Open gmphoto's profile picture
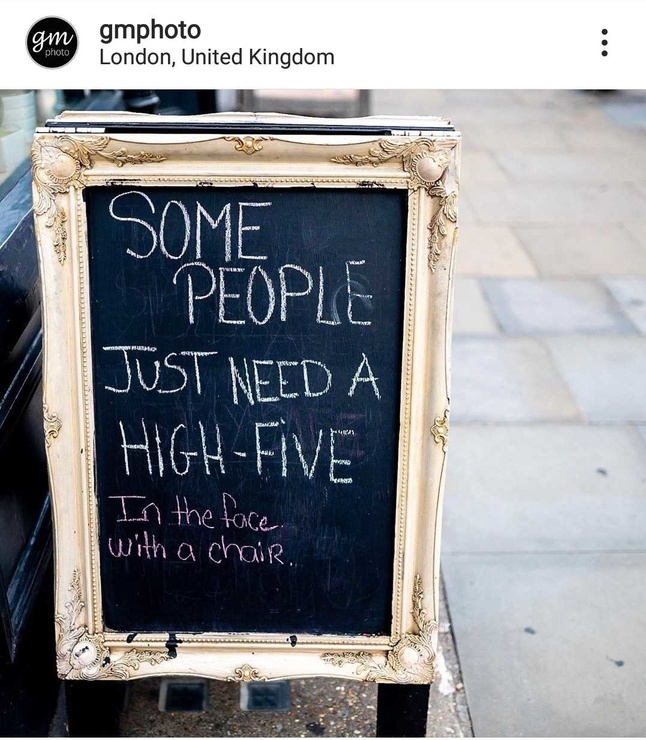This screenshot has height=740, width=646. 52,43
